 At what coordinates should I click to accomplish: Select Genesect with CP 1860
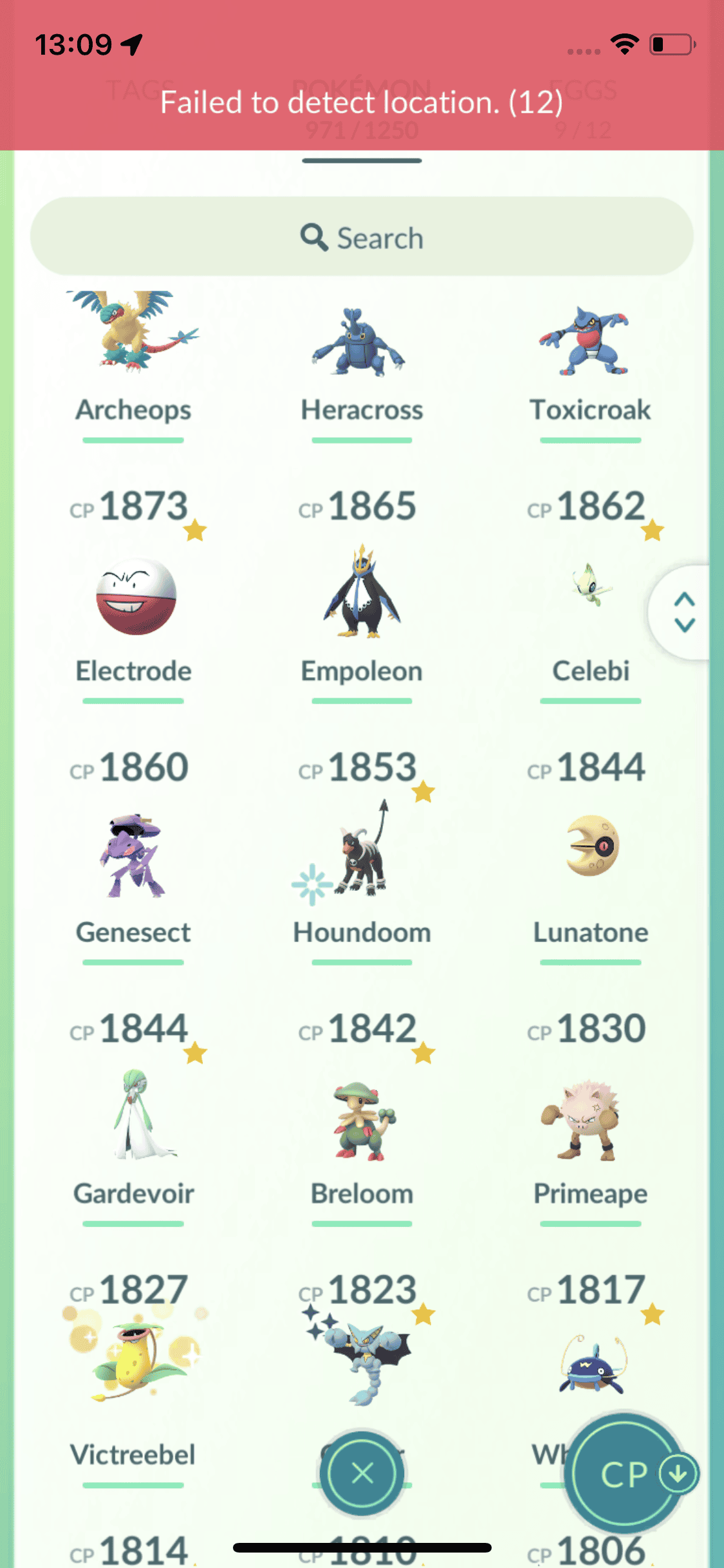133,857
